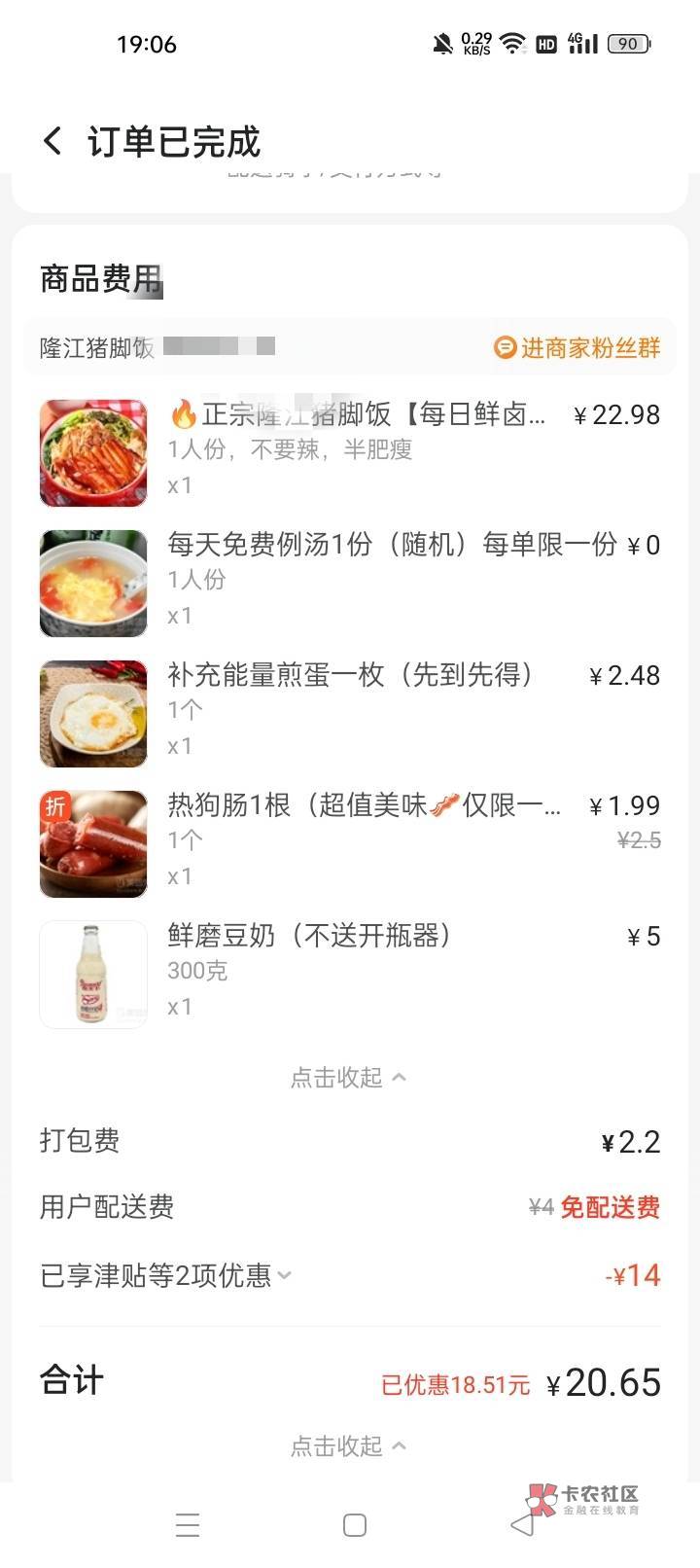Open the 鲜磨豆奶 item

(x=309, y=936)
